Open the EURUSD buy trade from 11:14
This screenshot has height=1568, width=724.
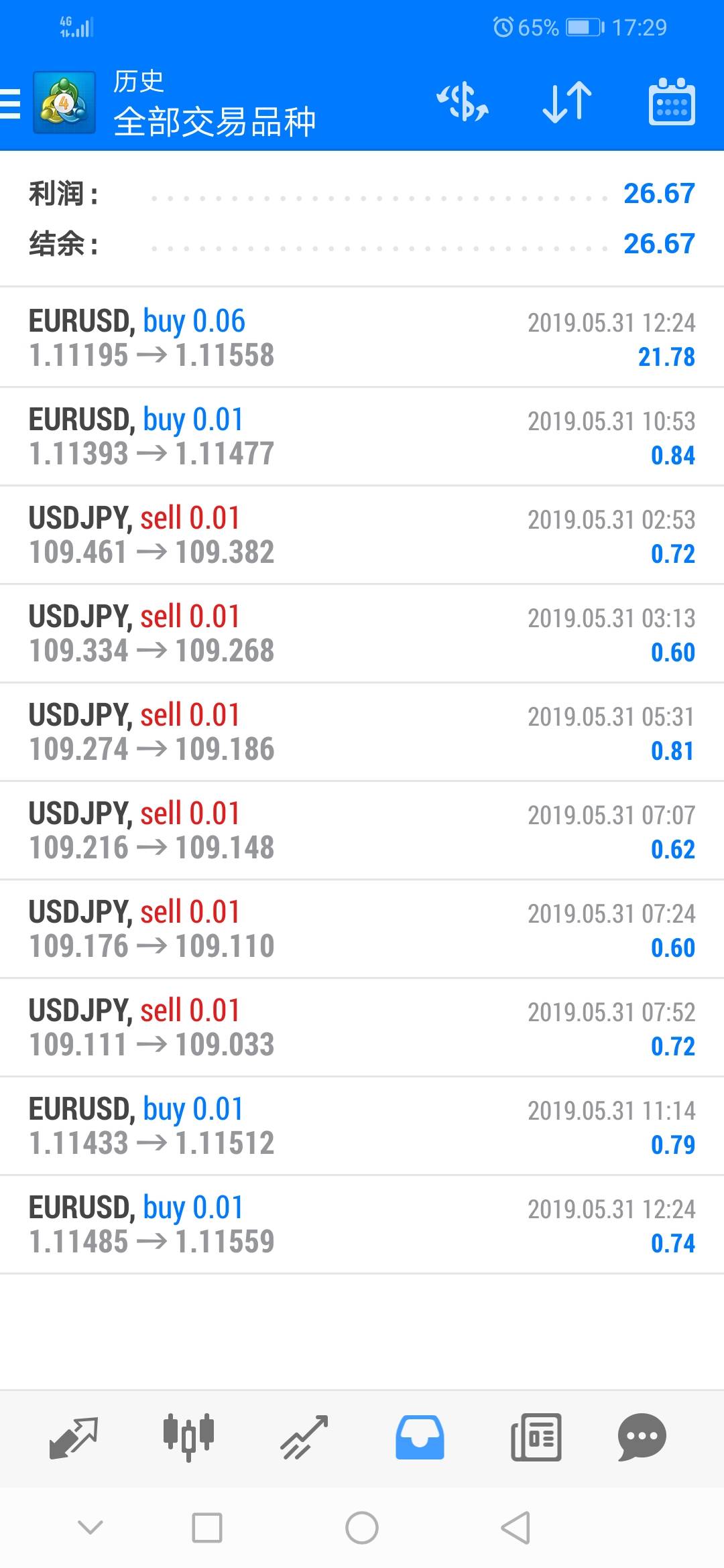[x=362, y=1126]
